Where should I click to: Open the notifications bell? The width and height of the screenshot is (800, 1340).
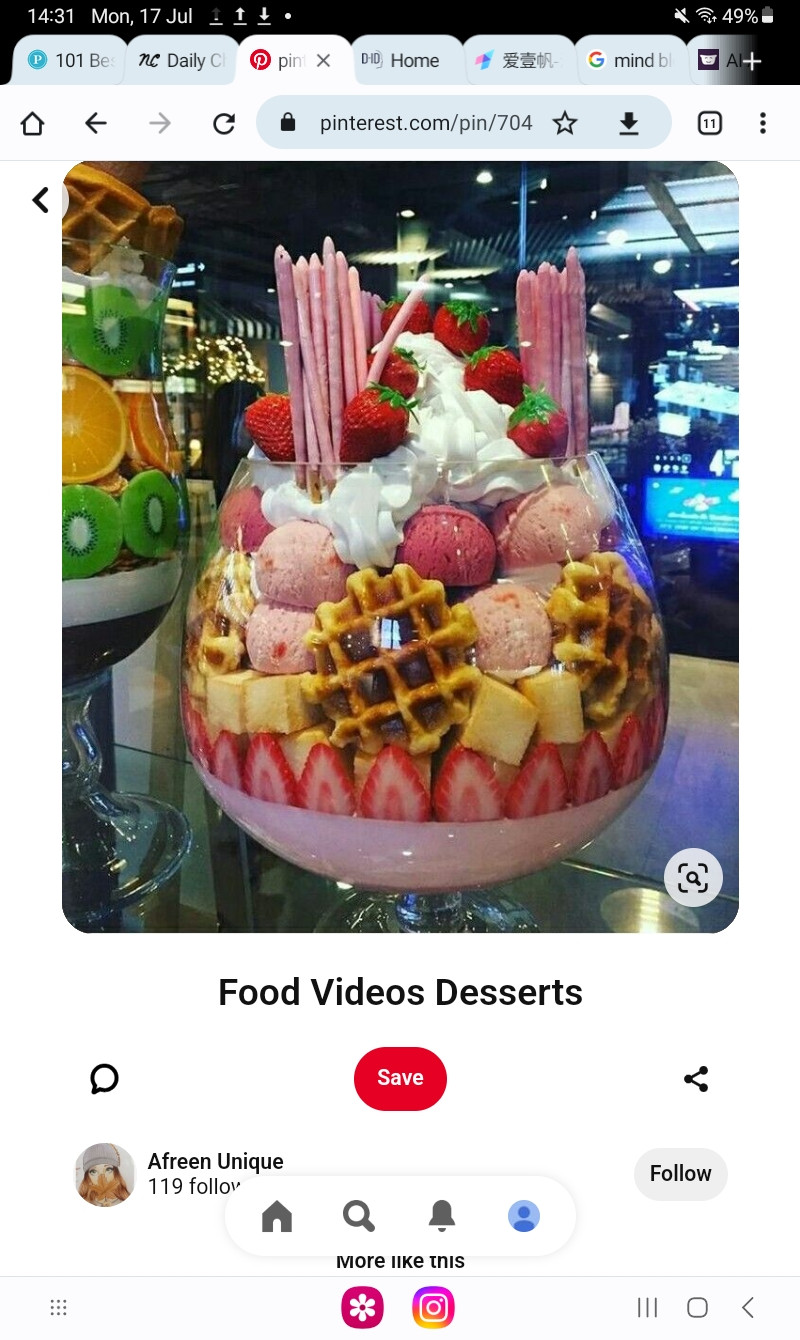441,1216
